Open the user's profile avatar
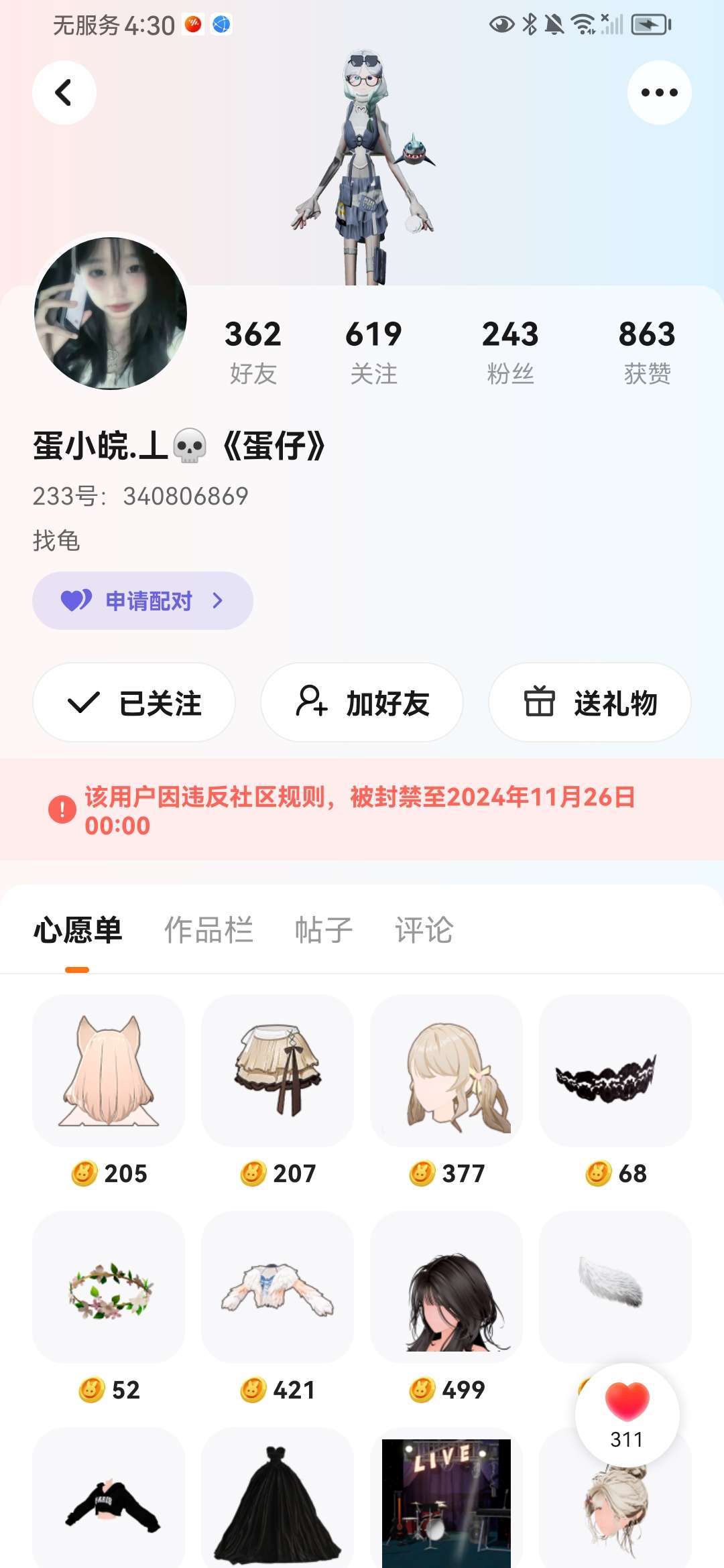This screenshot has width=724, height=1568. (111, 313)
